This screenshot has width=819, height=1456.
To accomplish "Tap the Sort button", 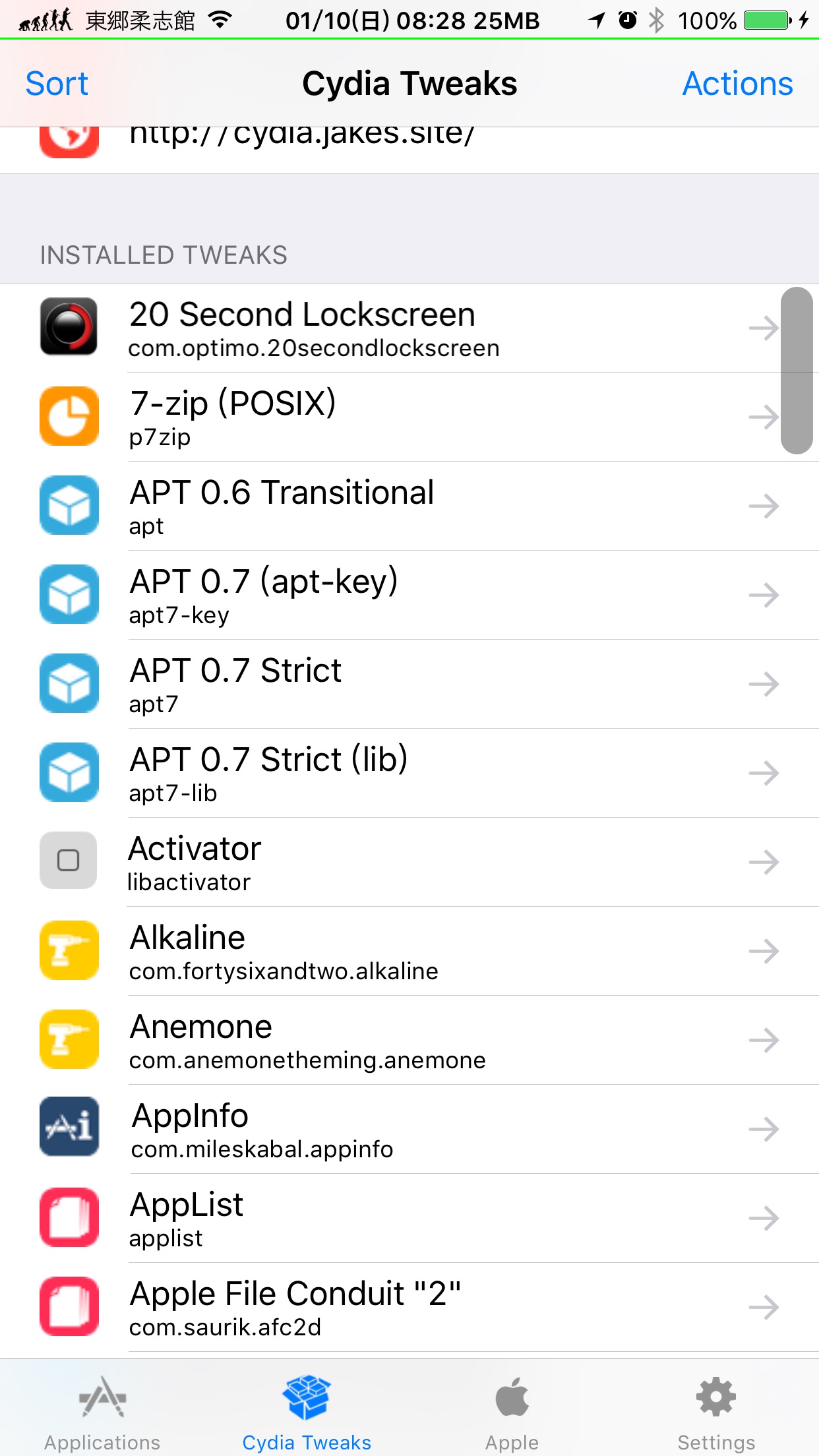I will click(x=57, y=84).
